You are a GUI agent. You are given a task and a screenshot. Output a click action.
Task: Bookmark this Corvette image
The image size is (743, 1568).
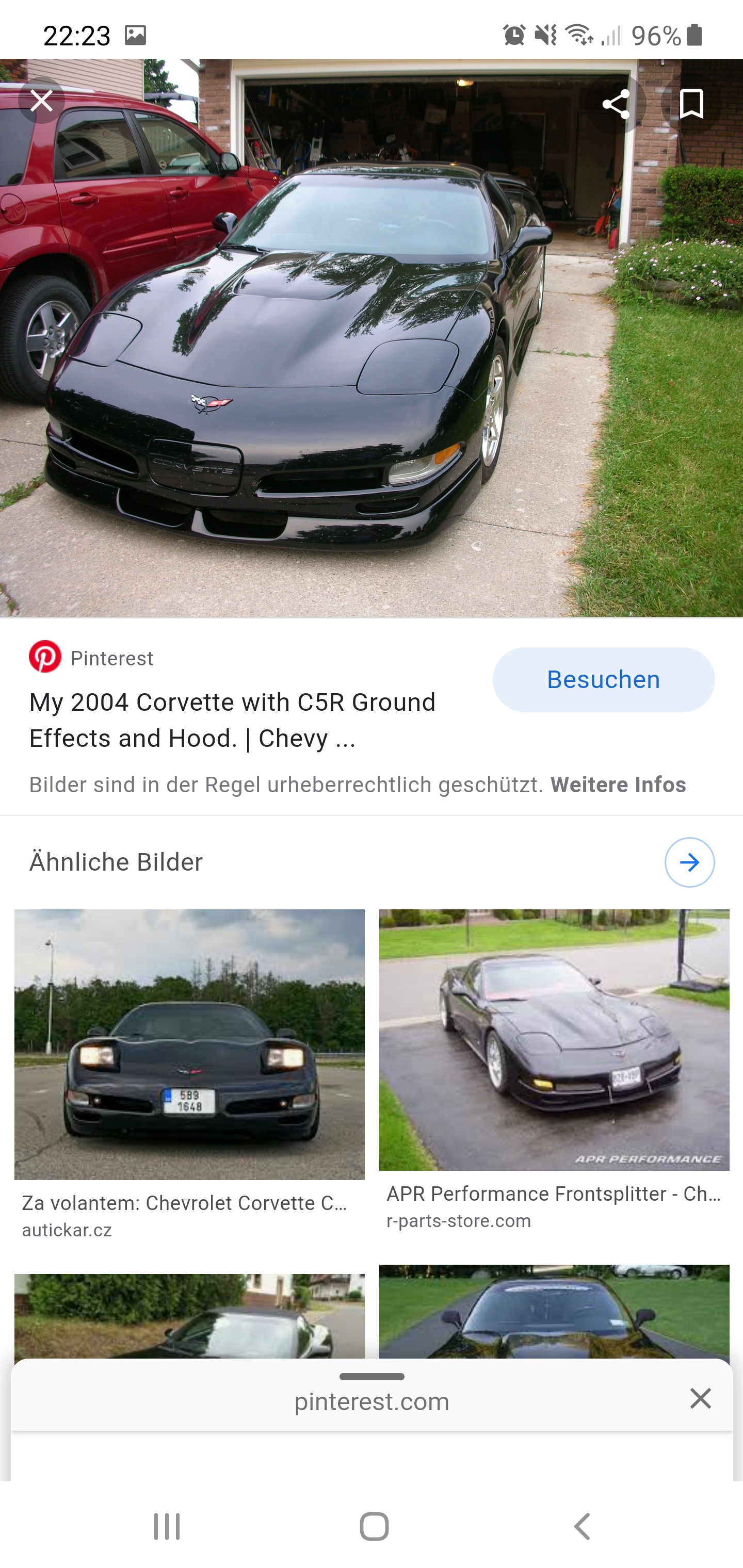(691, 104)
